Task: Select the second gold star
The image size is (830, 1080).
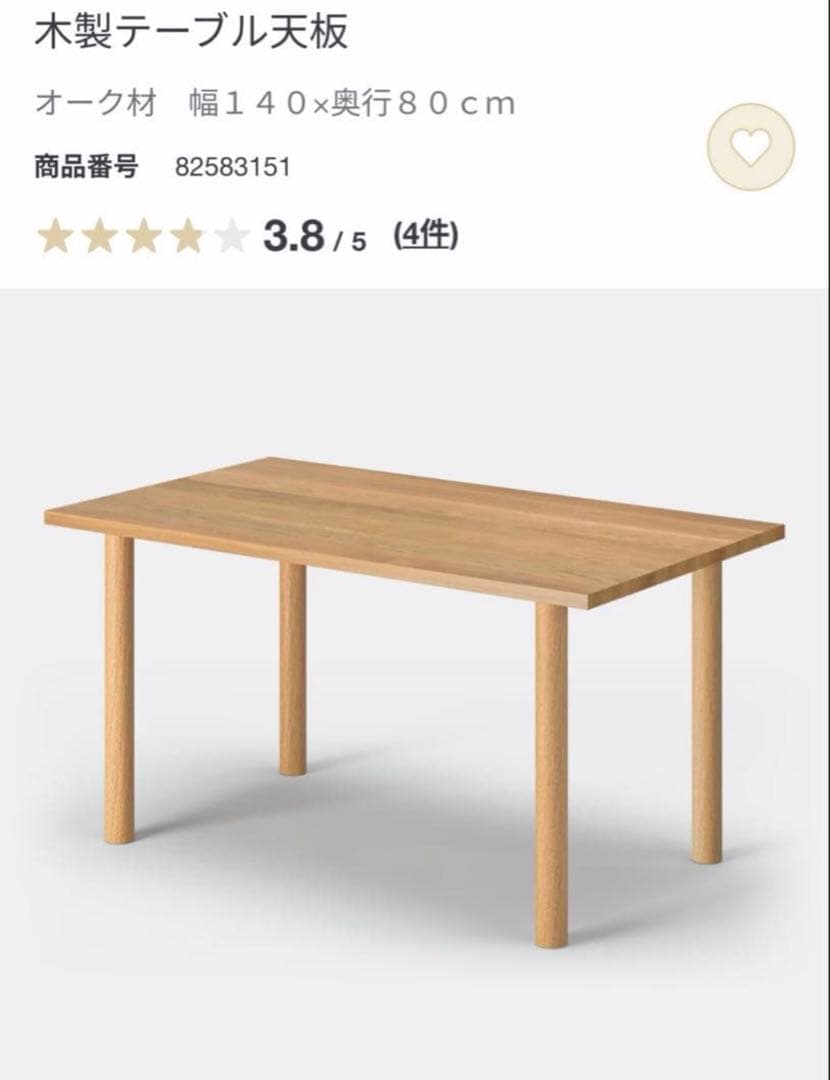Action: [x=100, y=237]
